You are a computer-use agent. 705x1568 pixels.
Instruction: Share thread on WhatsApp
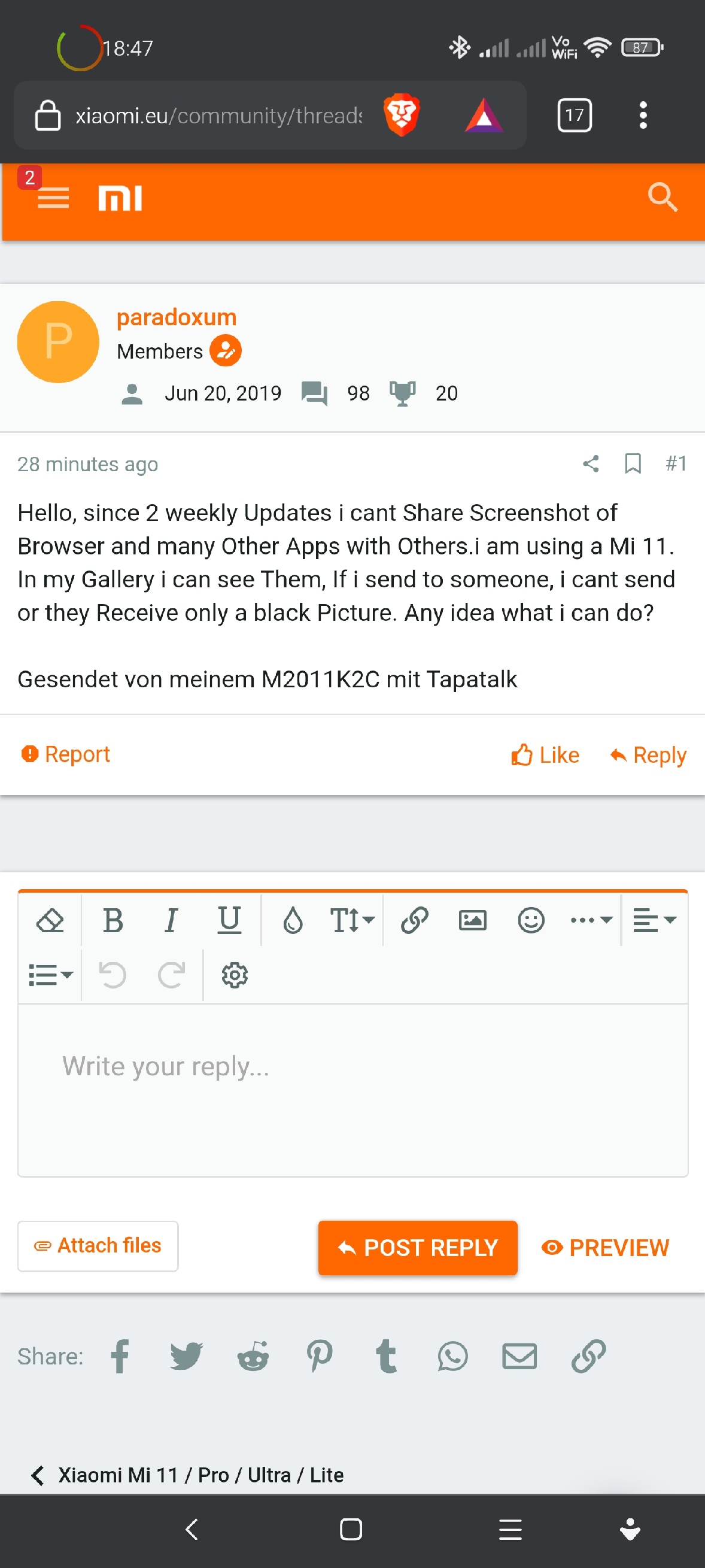point(452,1356)
